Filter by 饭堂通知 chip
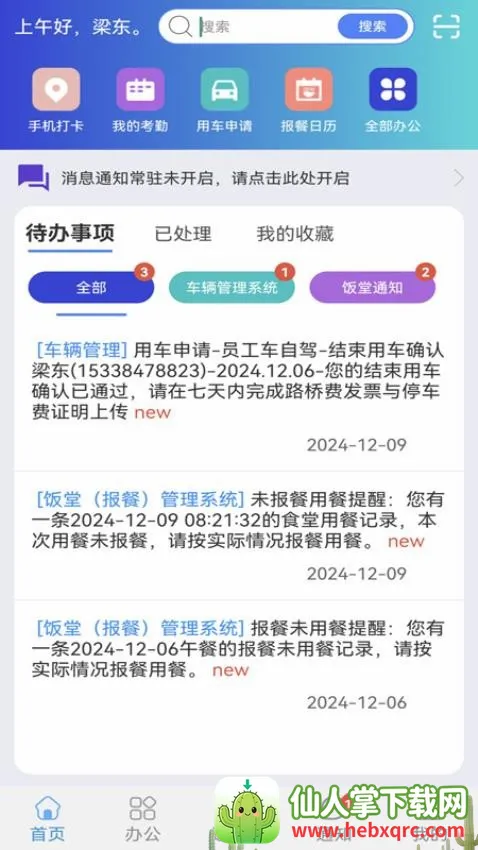Screen dimensions: 478x850 pyautogui.click(x=372, y=287)
